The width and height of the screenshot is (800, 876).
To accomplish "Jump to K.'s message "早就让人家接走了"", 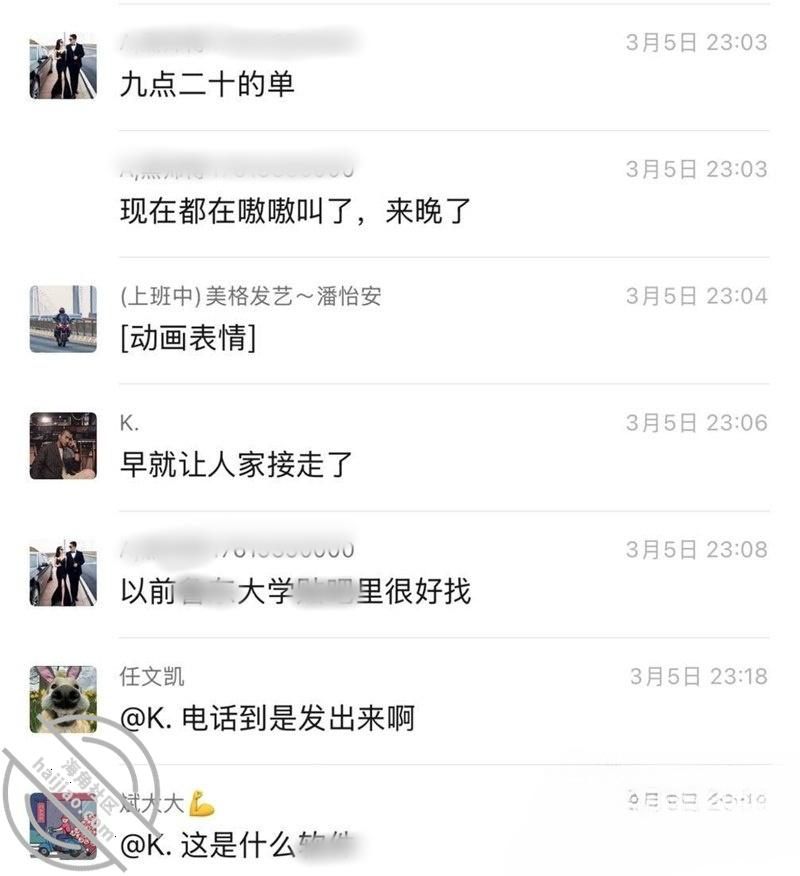I will point(236,466).
